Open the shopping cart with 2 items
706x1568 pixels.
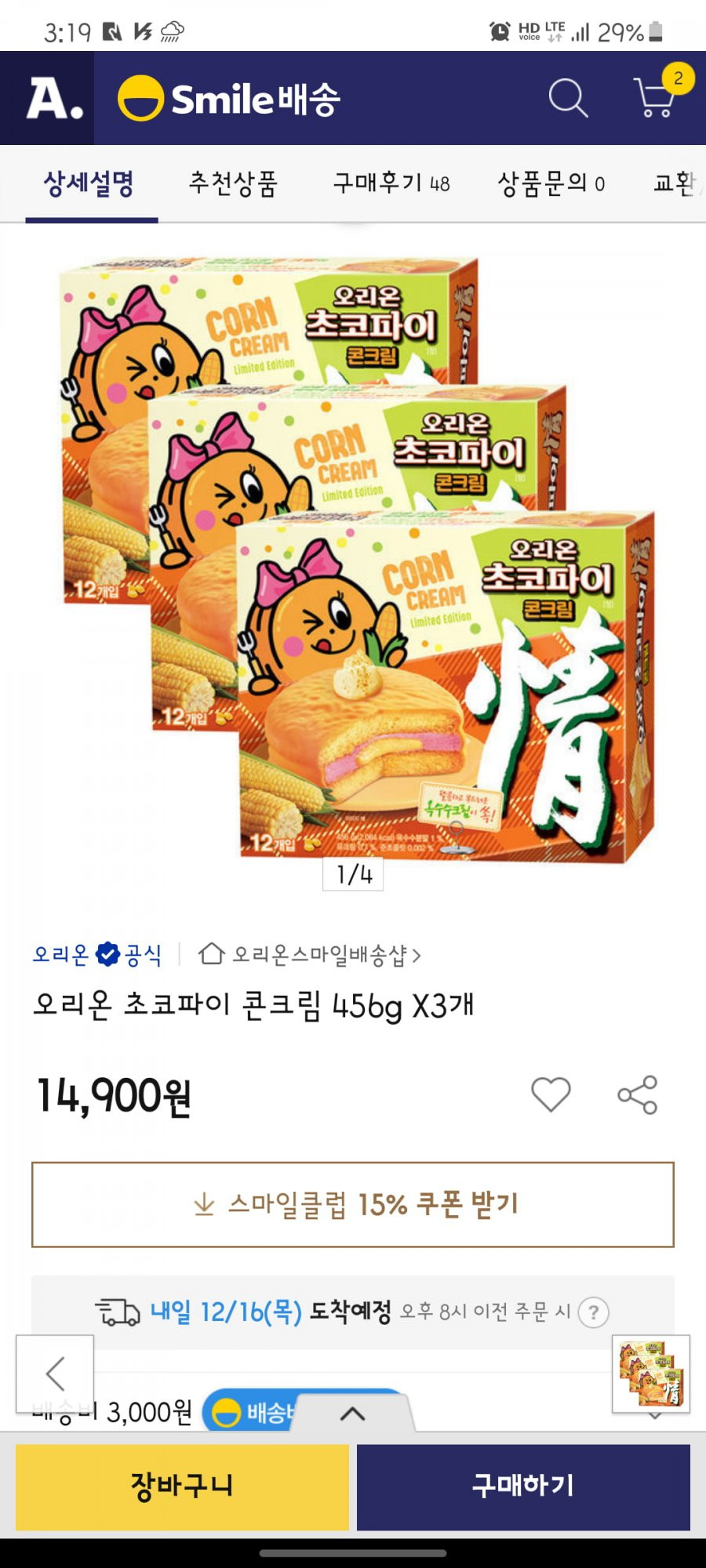click(655, 99)
